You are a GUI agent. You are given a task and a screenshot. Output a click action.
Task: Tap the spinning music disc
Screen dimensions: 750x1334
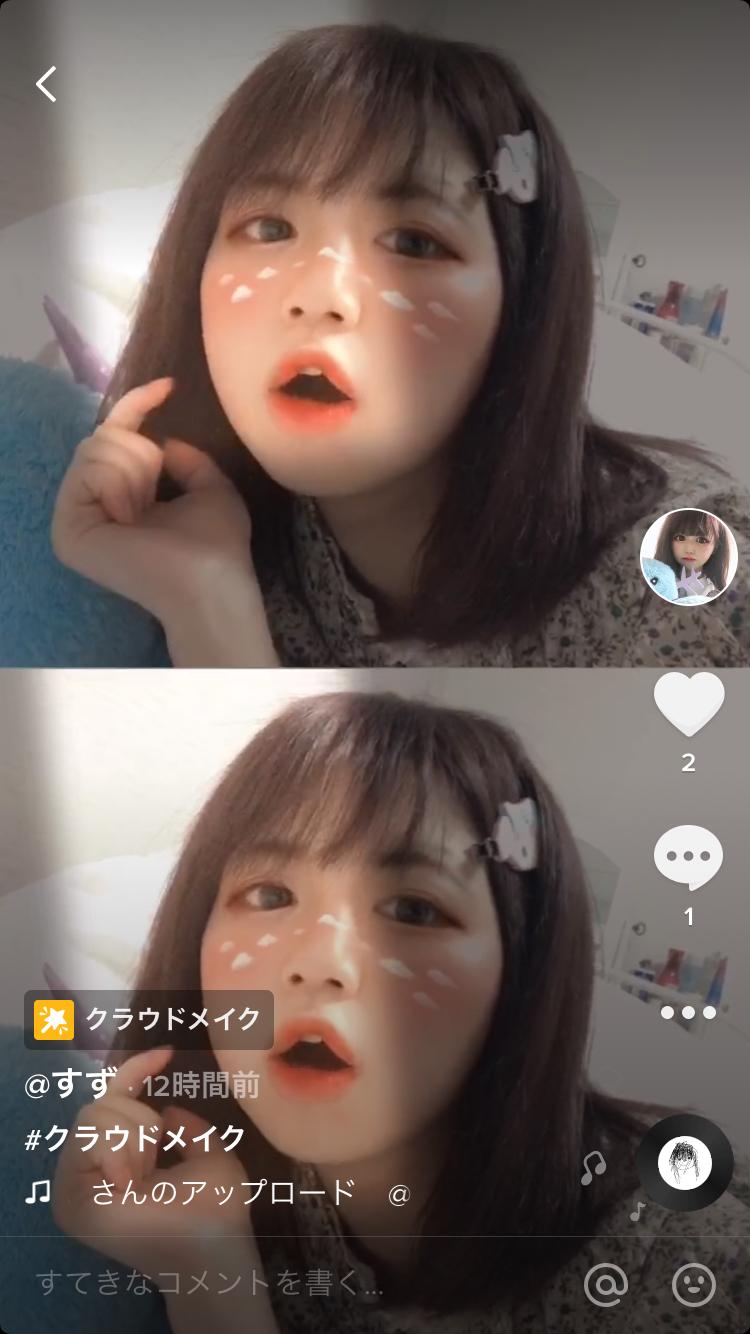pos(685,1163)
